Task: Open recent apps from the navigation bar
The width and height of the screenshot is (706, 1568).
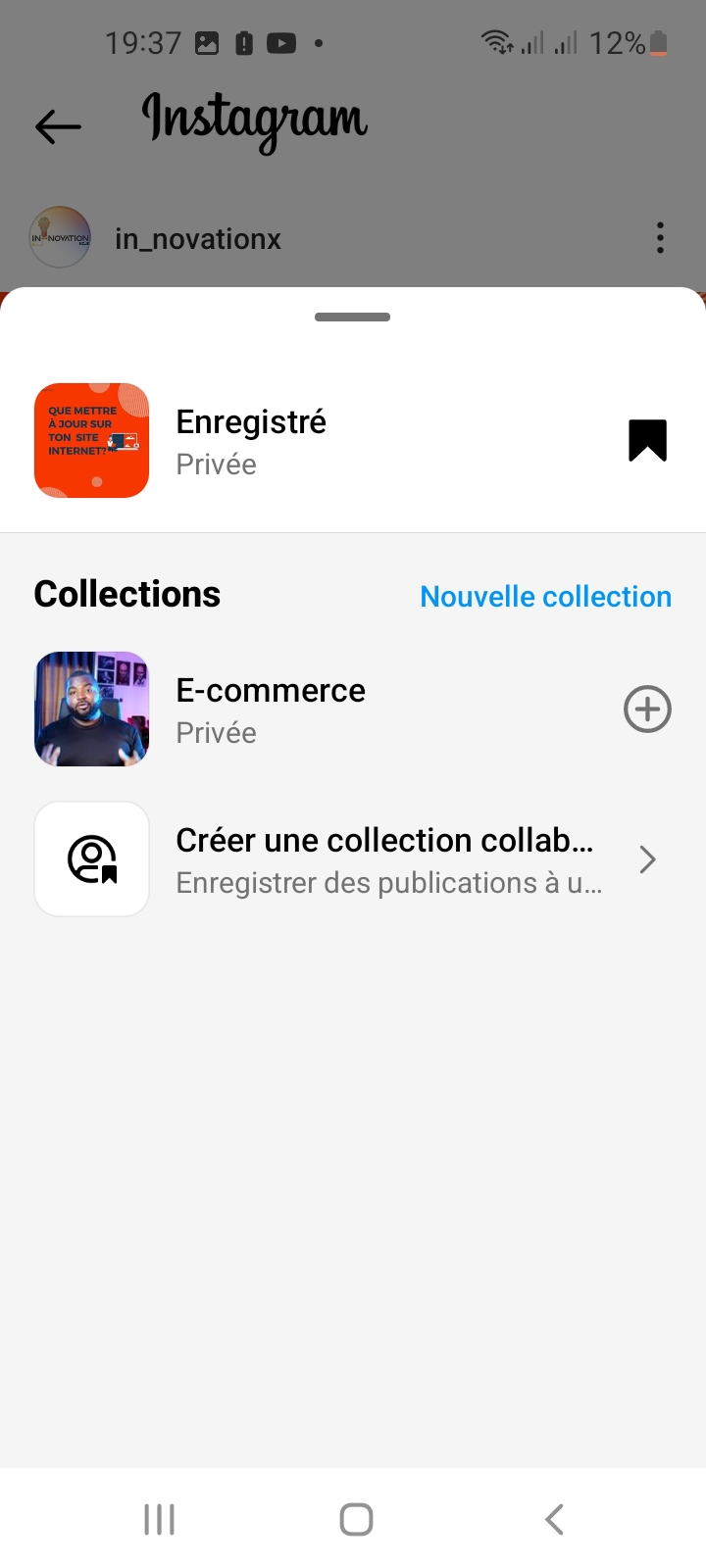Action: (159, 1519)
